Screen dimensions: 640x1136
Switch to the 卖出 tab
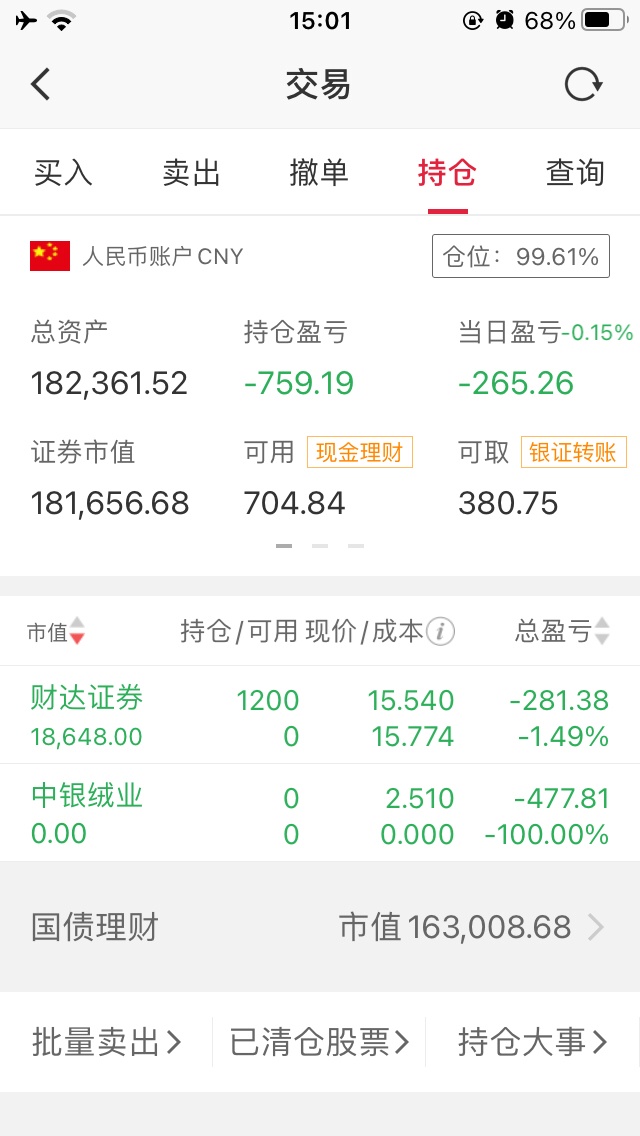tap(191, 173)
